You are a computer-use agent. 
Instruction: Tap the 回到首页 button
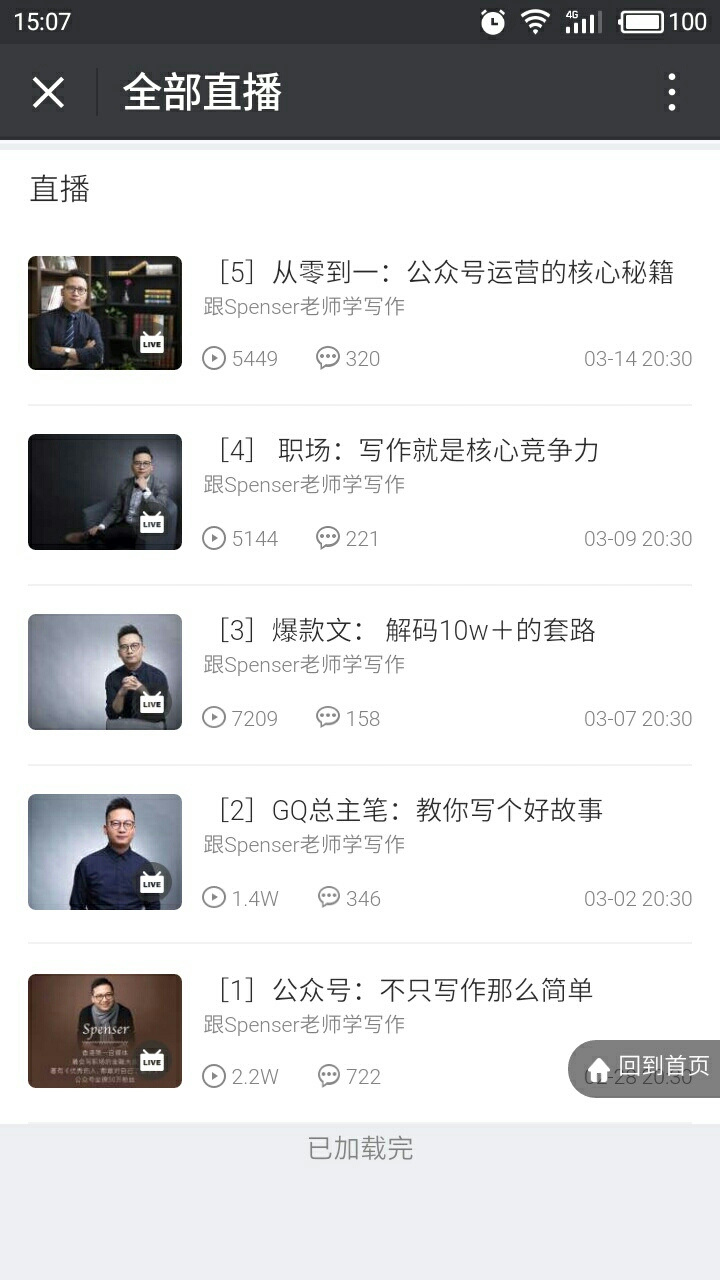coord(646,1068)
